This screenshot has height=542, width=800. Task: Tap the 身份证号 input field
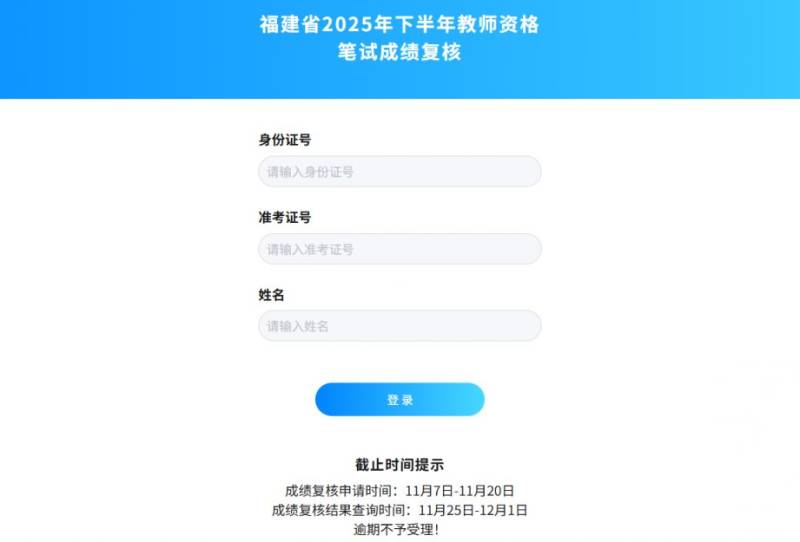tap(399, 172)
